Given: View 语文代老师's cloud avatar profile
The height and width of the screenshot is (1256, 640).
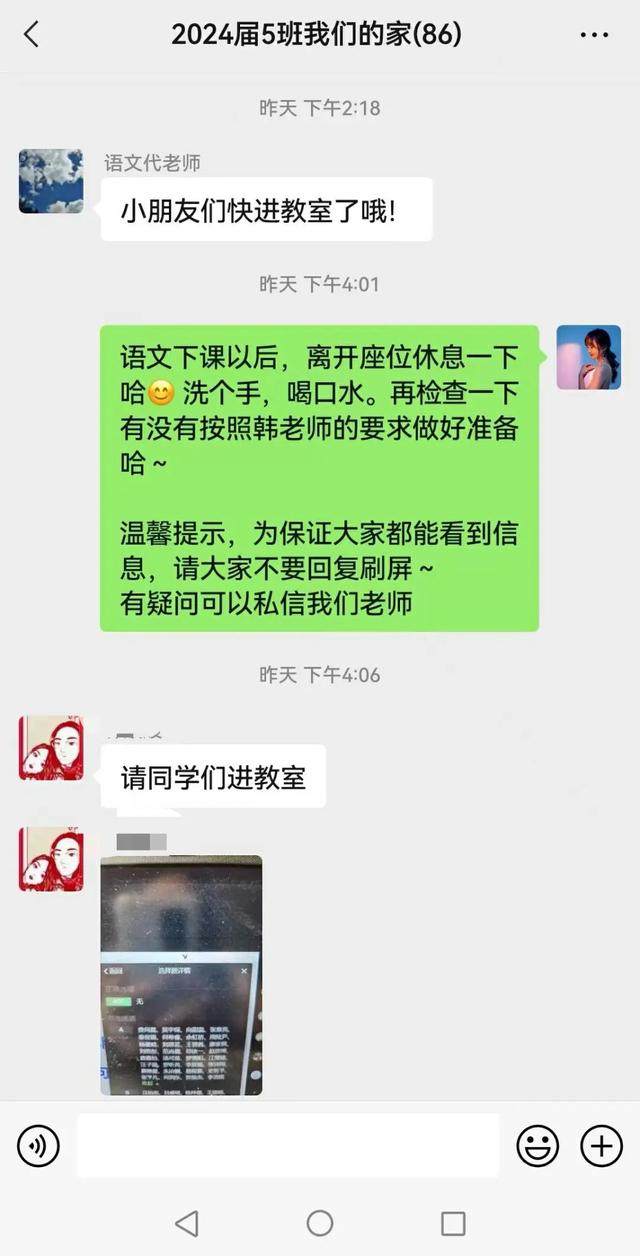Looking at the screenshot, I should tap(51, 181).
